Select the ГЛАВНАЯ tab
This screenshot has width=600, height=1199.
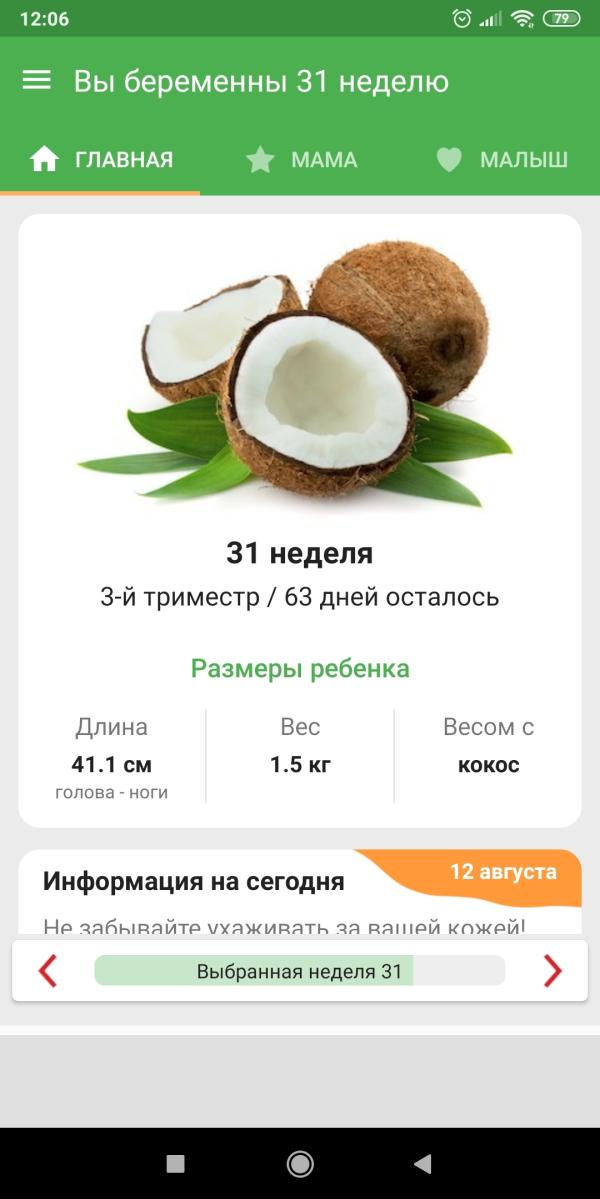(x=100, y=160)
